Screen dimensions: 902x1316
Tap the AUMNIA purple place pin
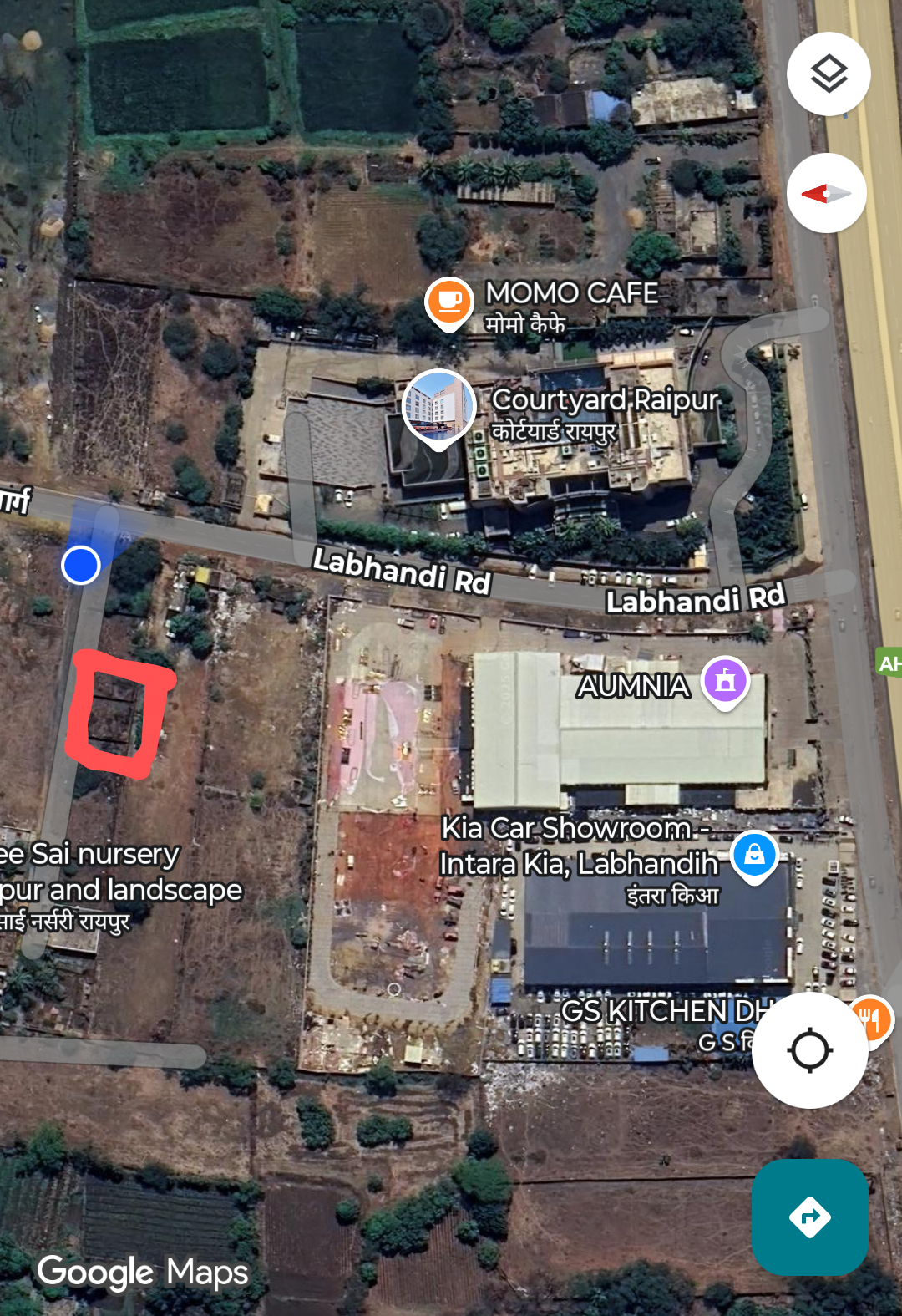pos(723,682)
